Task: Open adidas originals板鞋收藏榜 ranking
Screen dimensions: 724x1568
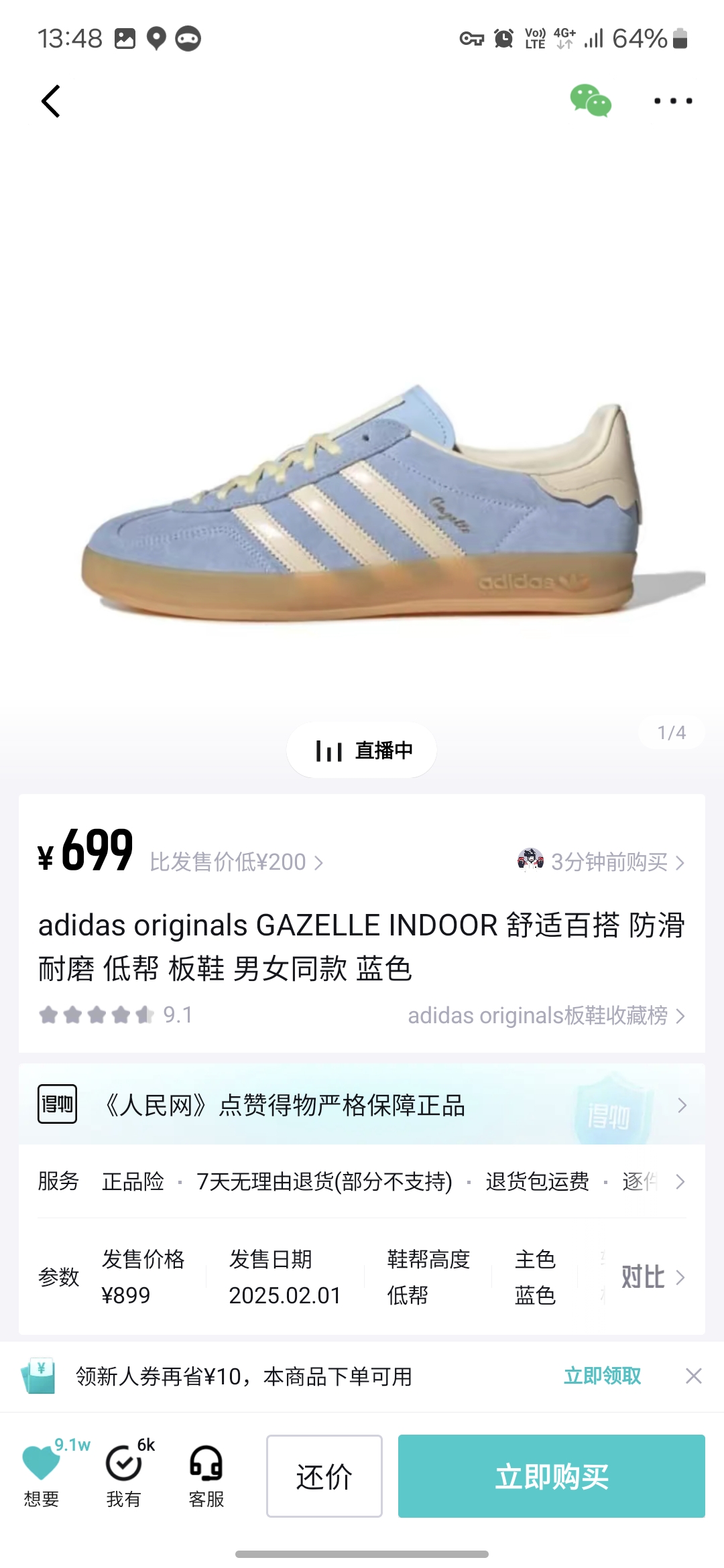Action: coord(546,1016)
